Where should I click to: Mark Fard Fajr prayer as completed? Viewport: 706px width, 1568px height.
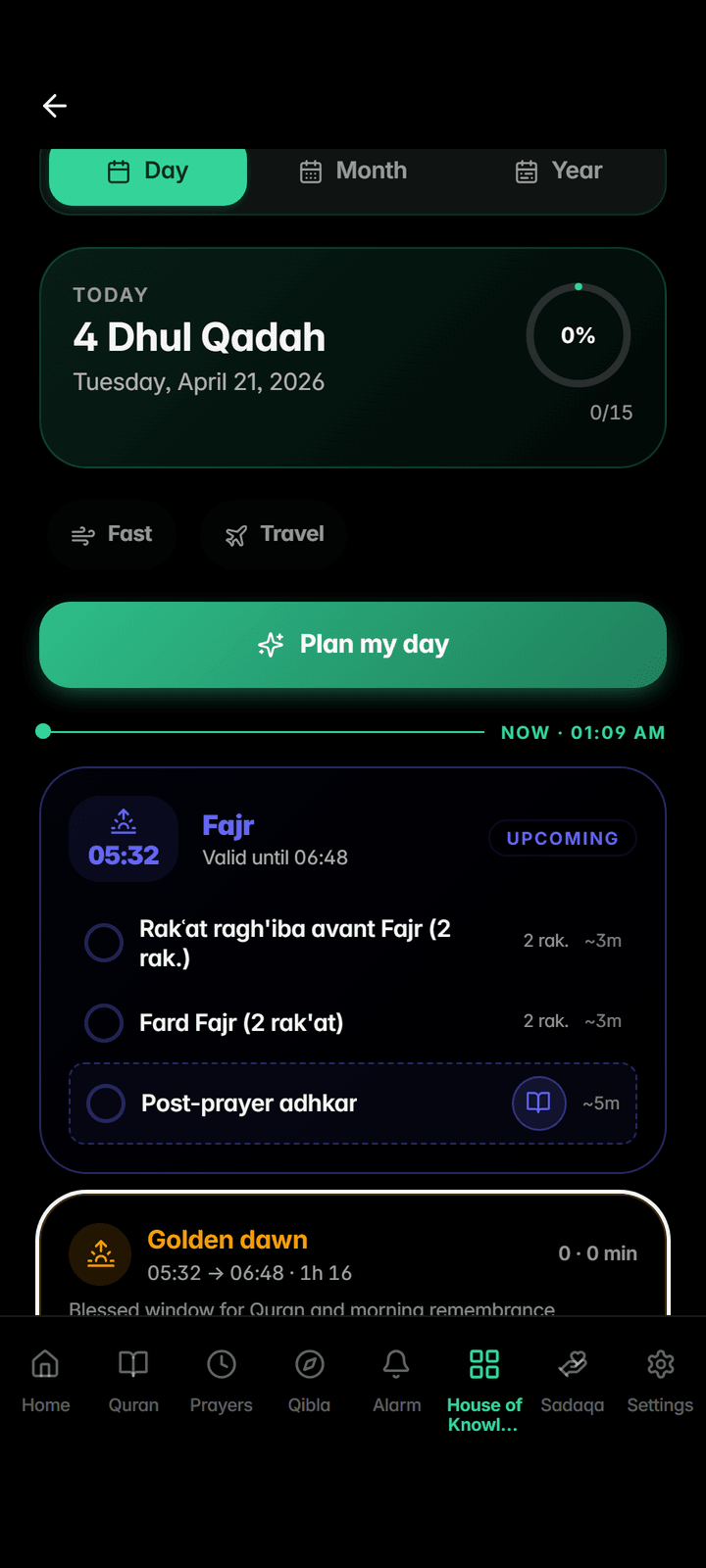(x=104, y=1023)
